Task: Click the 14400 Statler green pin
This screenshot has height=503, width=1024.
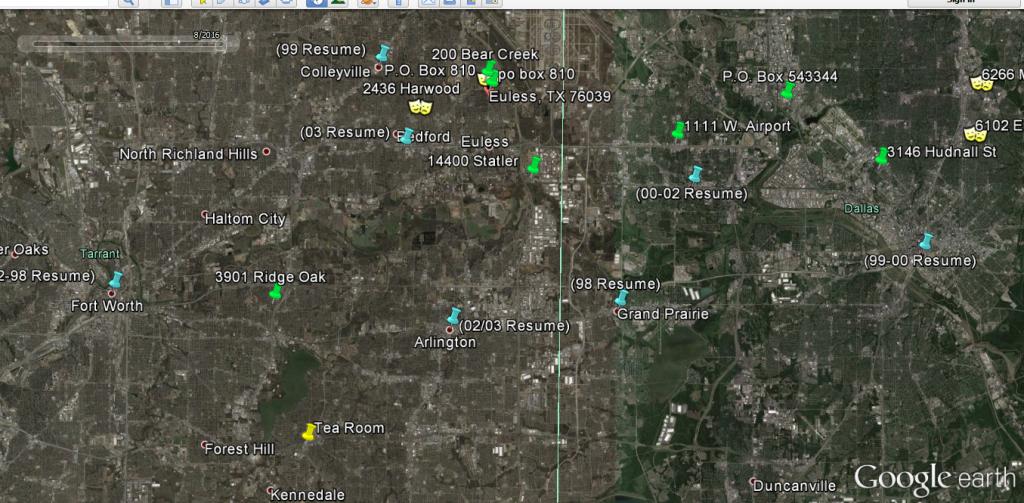Action: (x=534, y=164)
